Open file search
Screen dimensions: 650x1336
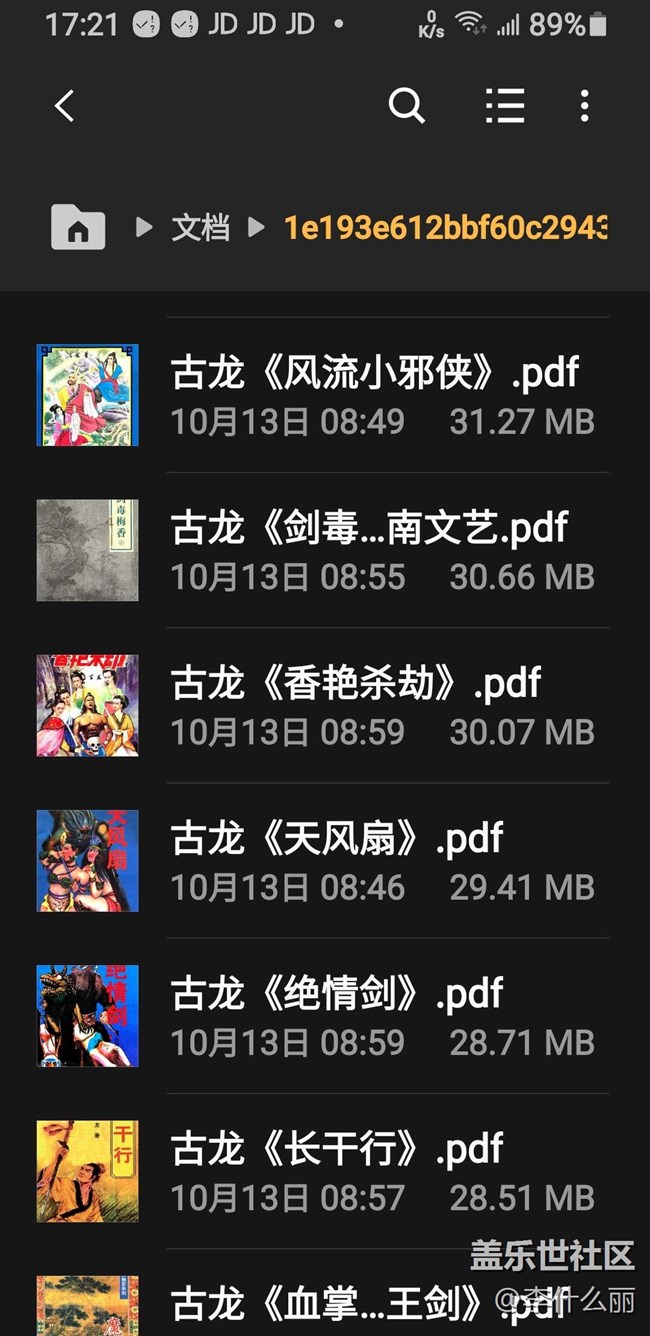click(407, 106)
